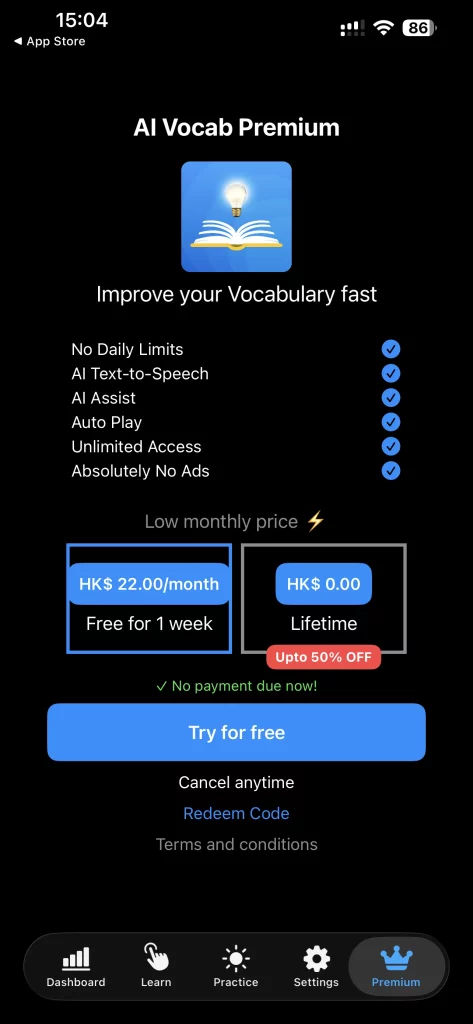View Terms and conditions
The height and width of the screenshot is (1024, 473).
coord(236,844)
